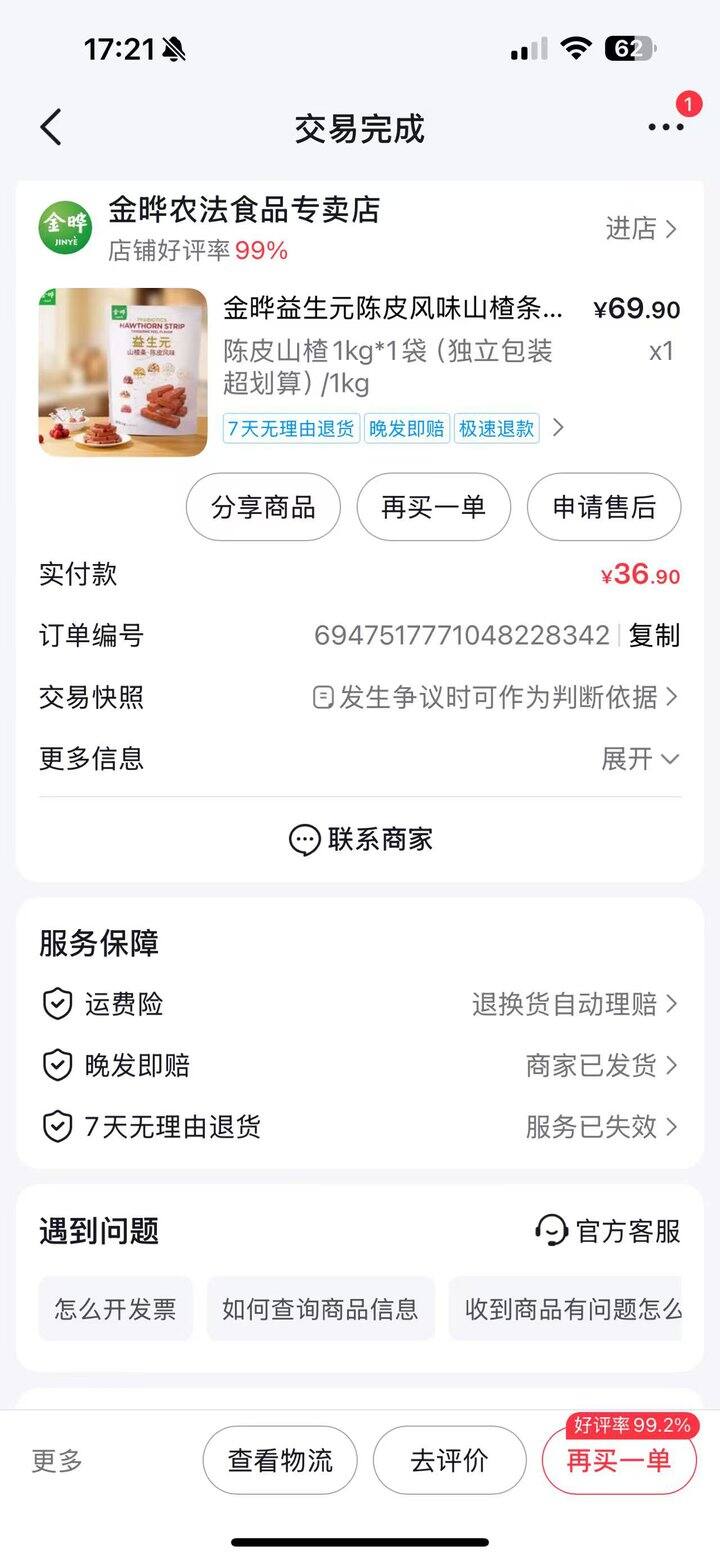The width and height of the screenshot is (720, 1560).
Task: Enter the shop via 进店
Action: click(x=641, y=228)
